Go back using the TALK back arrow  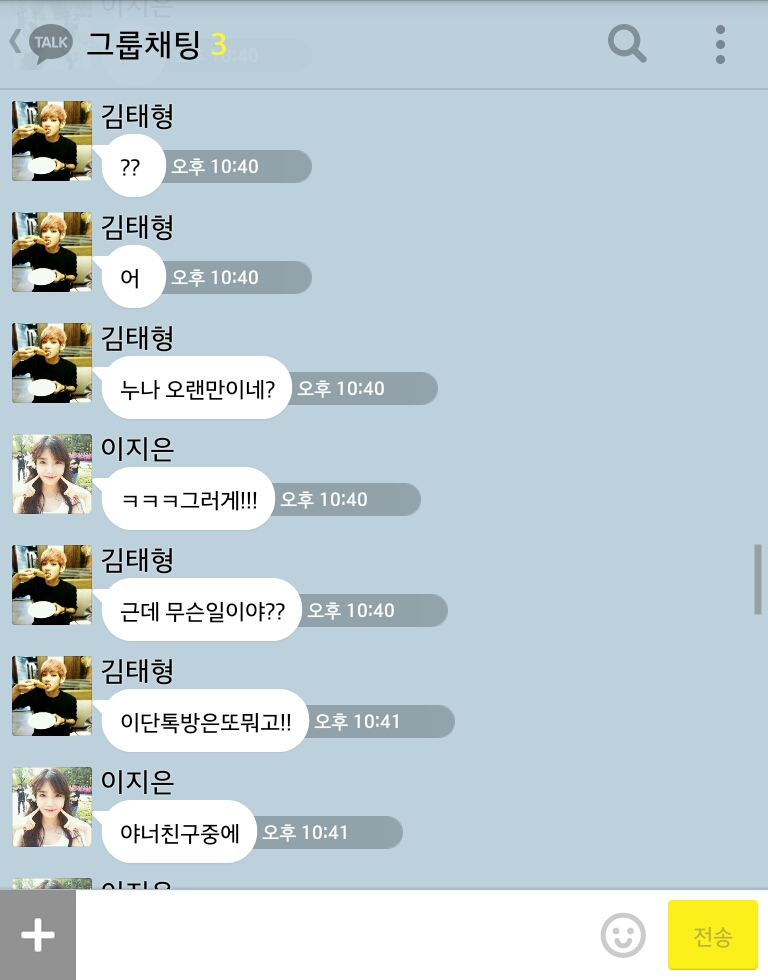point(40,44)
